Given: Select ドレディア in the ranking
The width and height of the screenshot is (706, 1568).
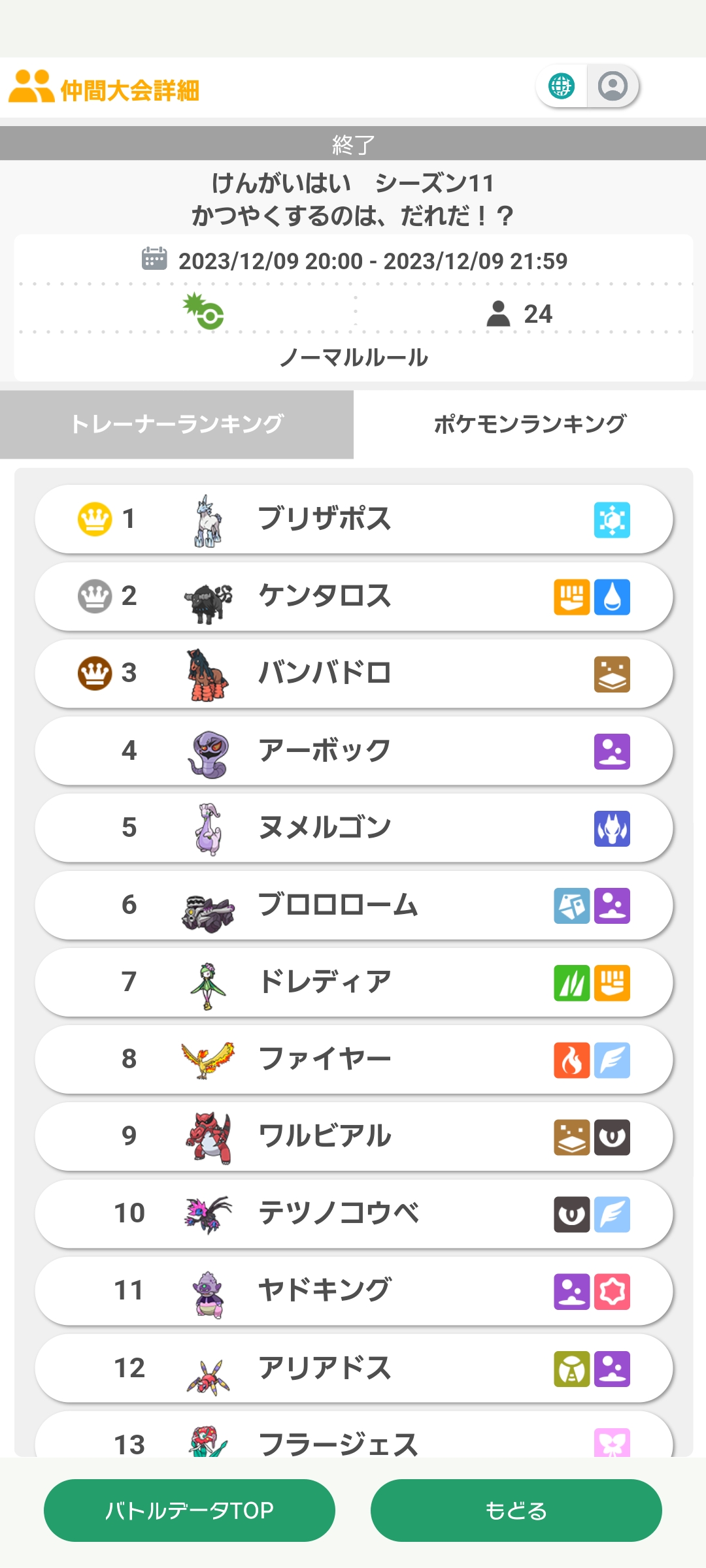Looking at the screenshot, I should point(353,982).
